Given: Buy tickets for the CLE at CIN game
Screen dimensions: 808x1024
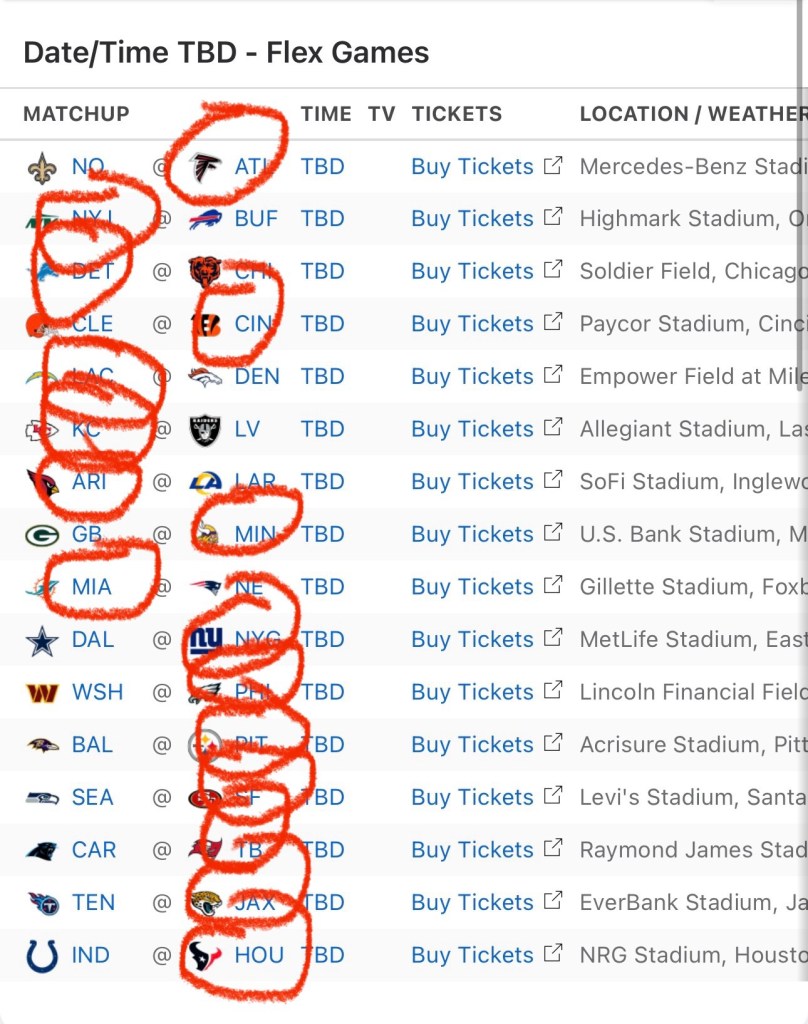Looking at the screenshot, I should pos(472,324).
